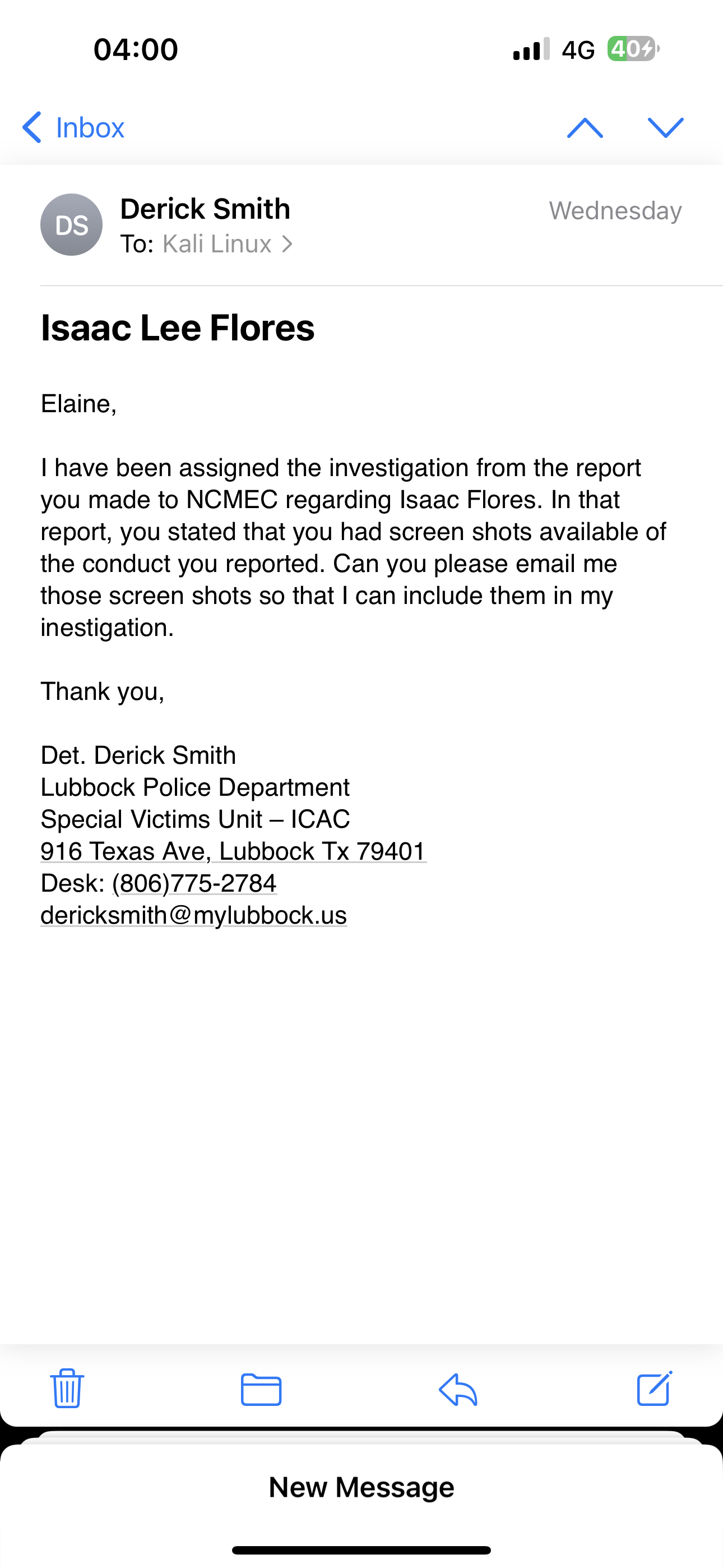
Task: Reply to this email
Action: tap(458, 1390)
